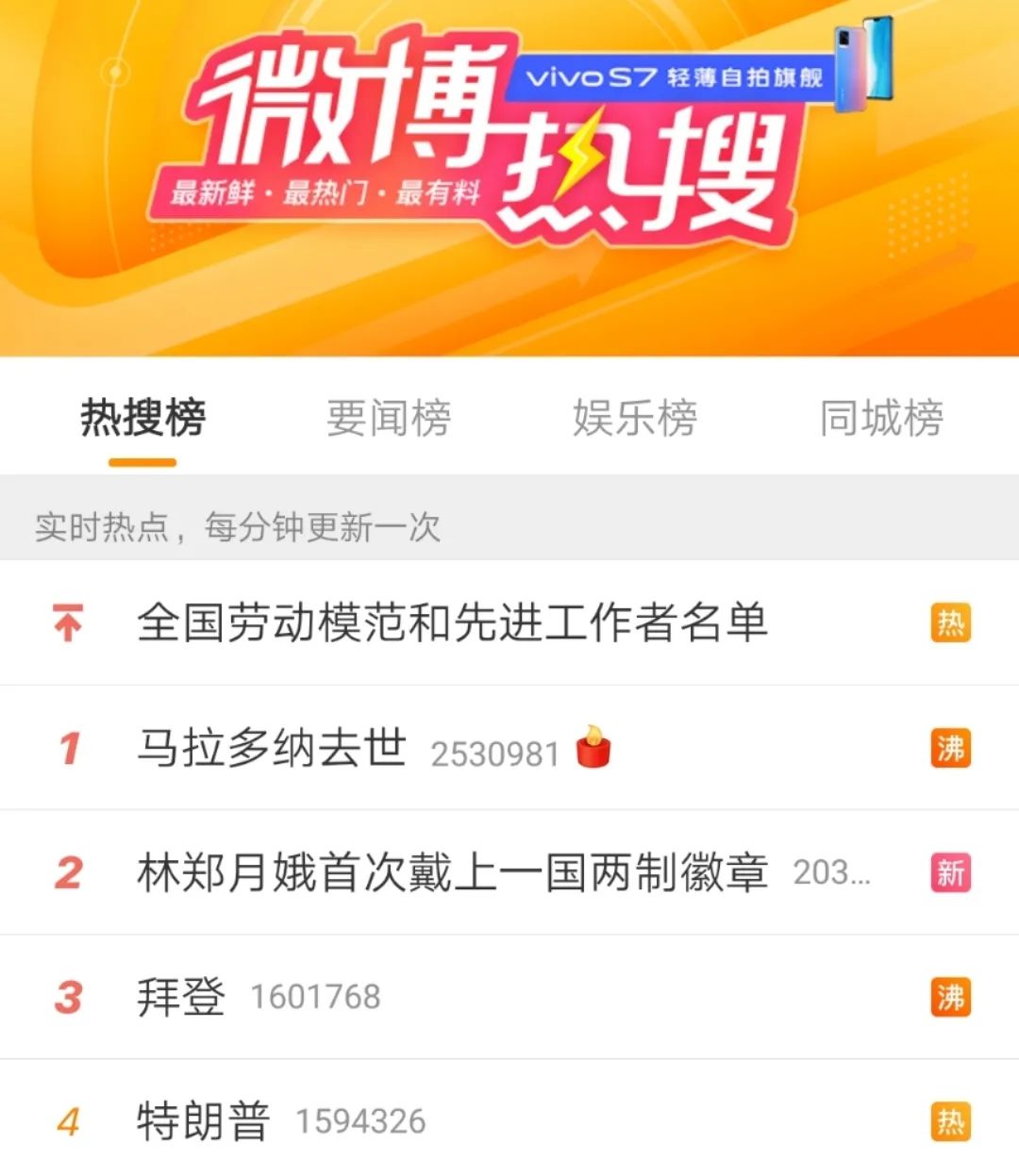Open topic 林郑月娥首次戴上一国两制徽章
Screen dimensions: 1019x1176
click(452, 873)
